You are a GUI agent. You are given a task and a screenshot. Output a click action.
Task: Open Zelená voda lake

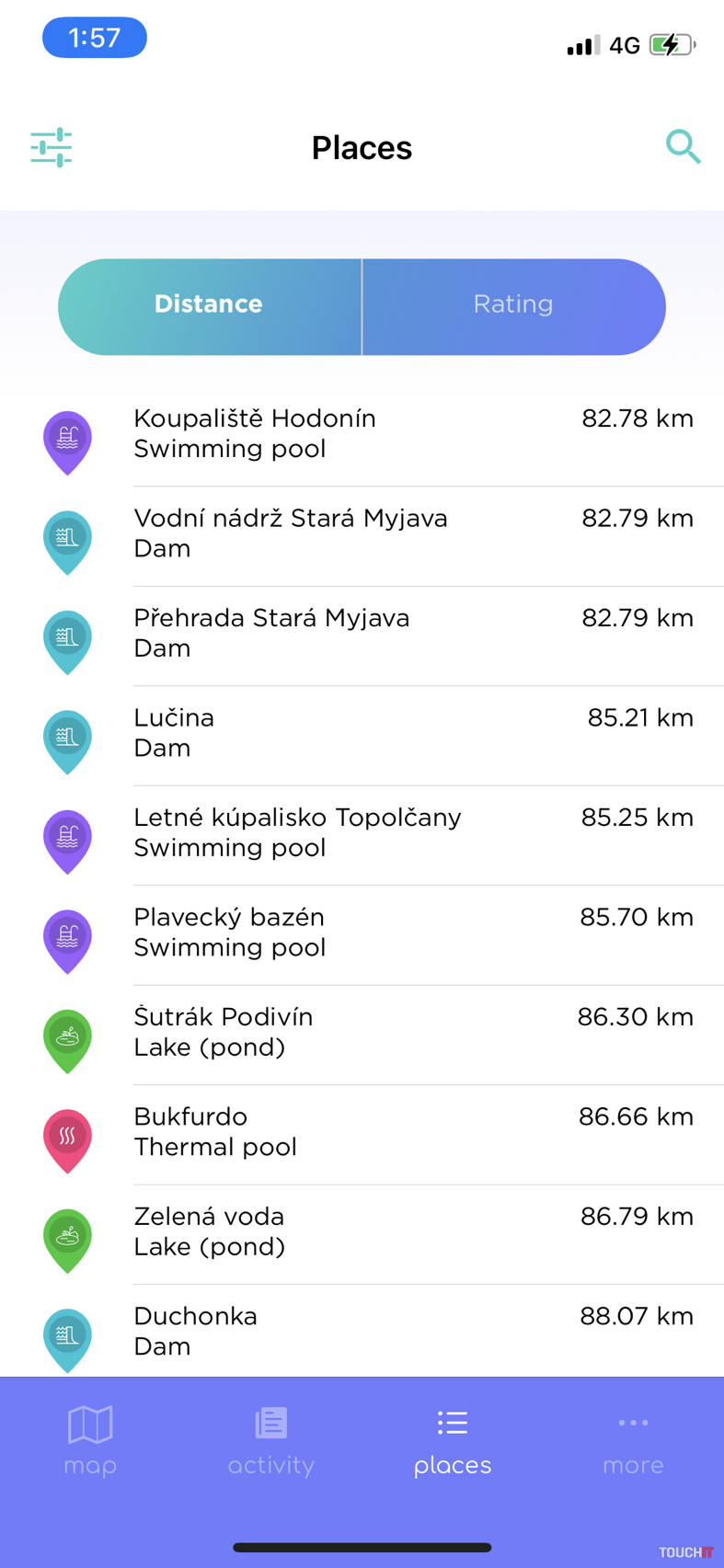click(368, 1231)
